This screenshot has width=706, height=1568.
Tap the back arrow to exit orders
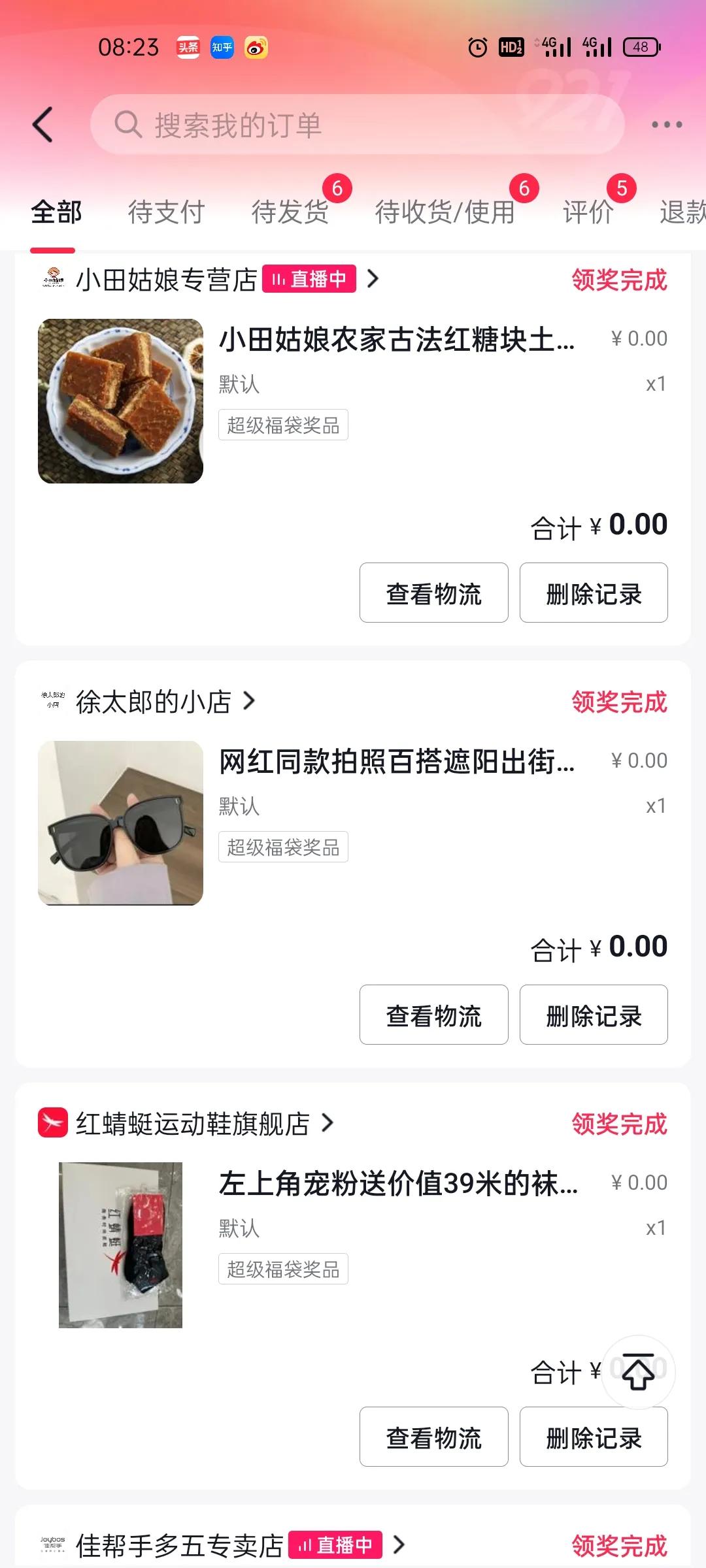pyautogui.click(x=43, y=124)
